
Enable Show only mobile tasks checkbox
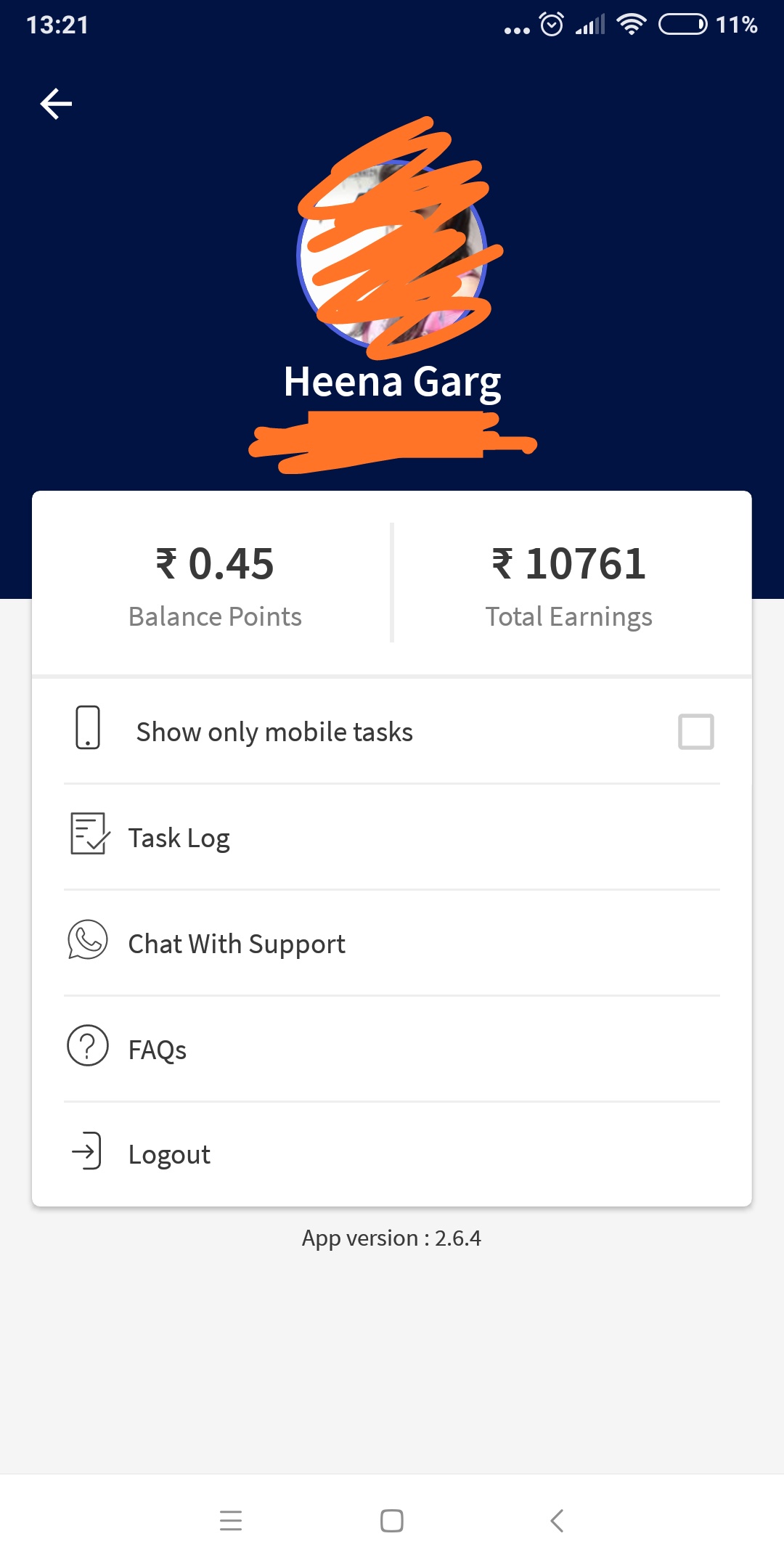(x=695, y=732)
